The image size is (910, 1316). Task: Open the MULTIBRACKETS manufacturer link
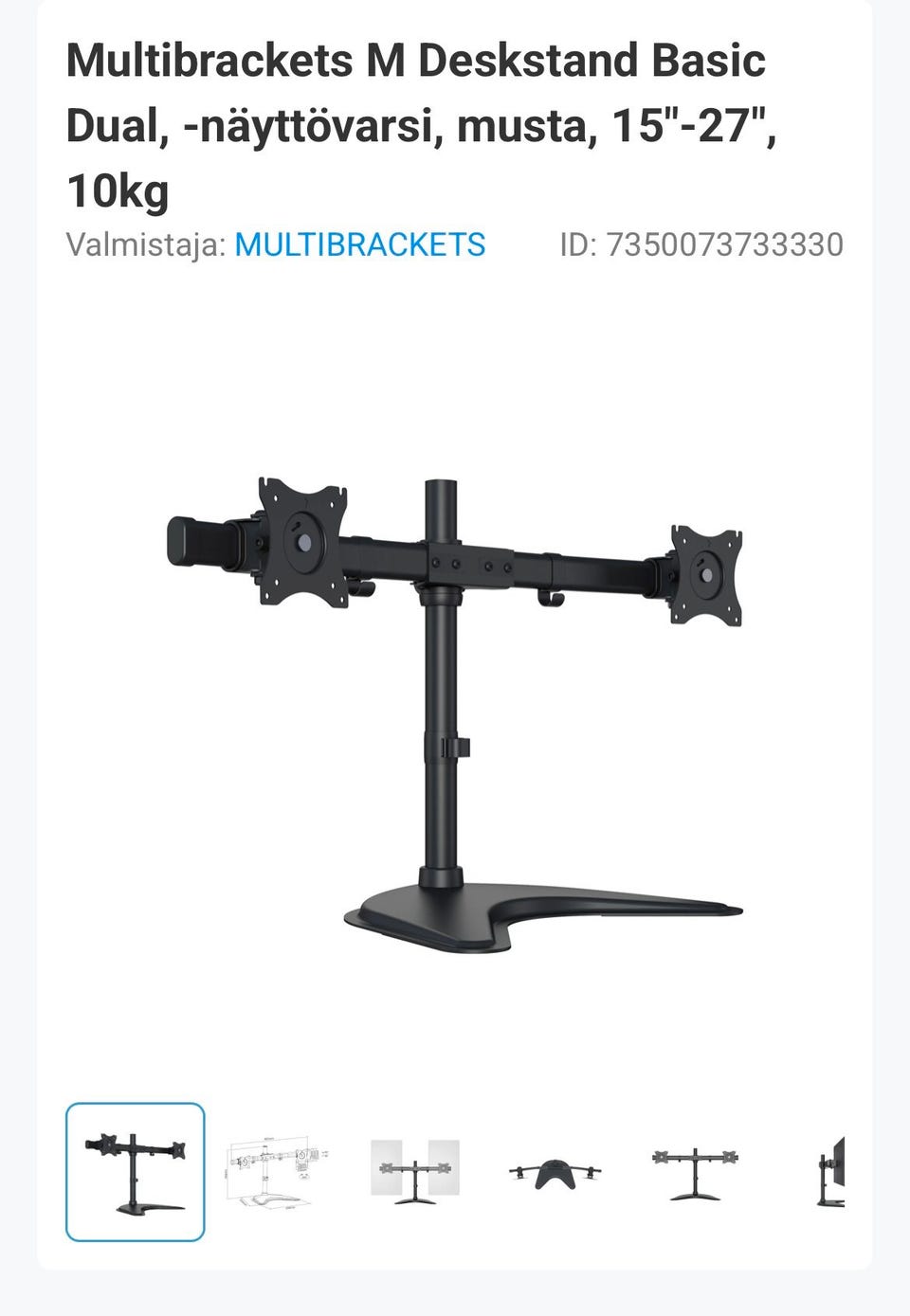(x=360, y=244)
